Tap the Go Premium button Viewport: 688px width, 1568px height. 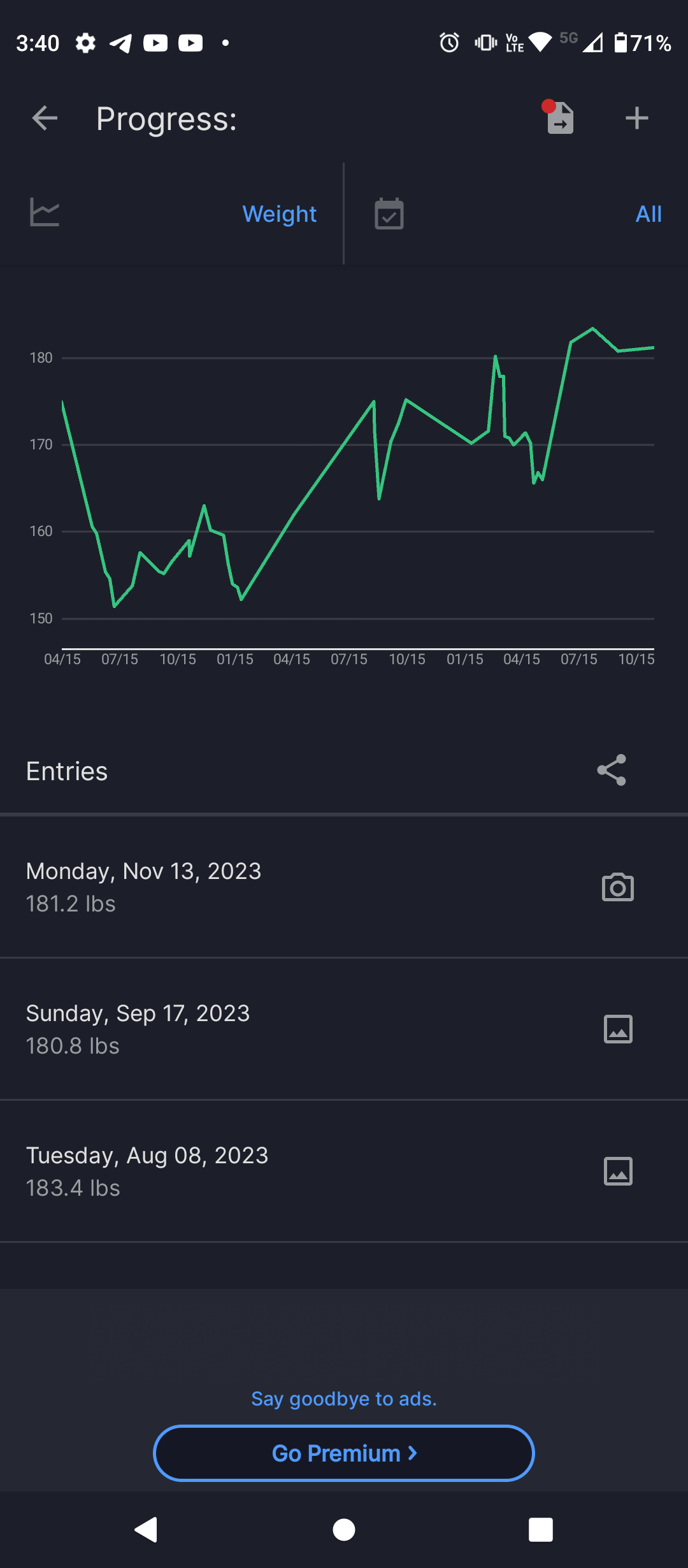click(344, 1453)
